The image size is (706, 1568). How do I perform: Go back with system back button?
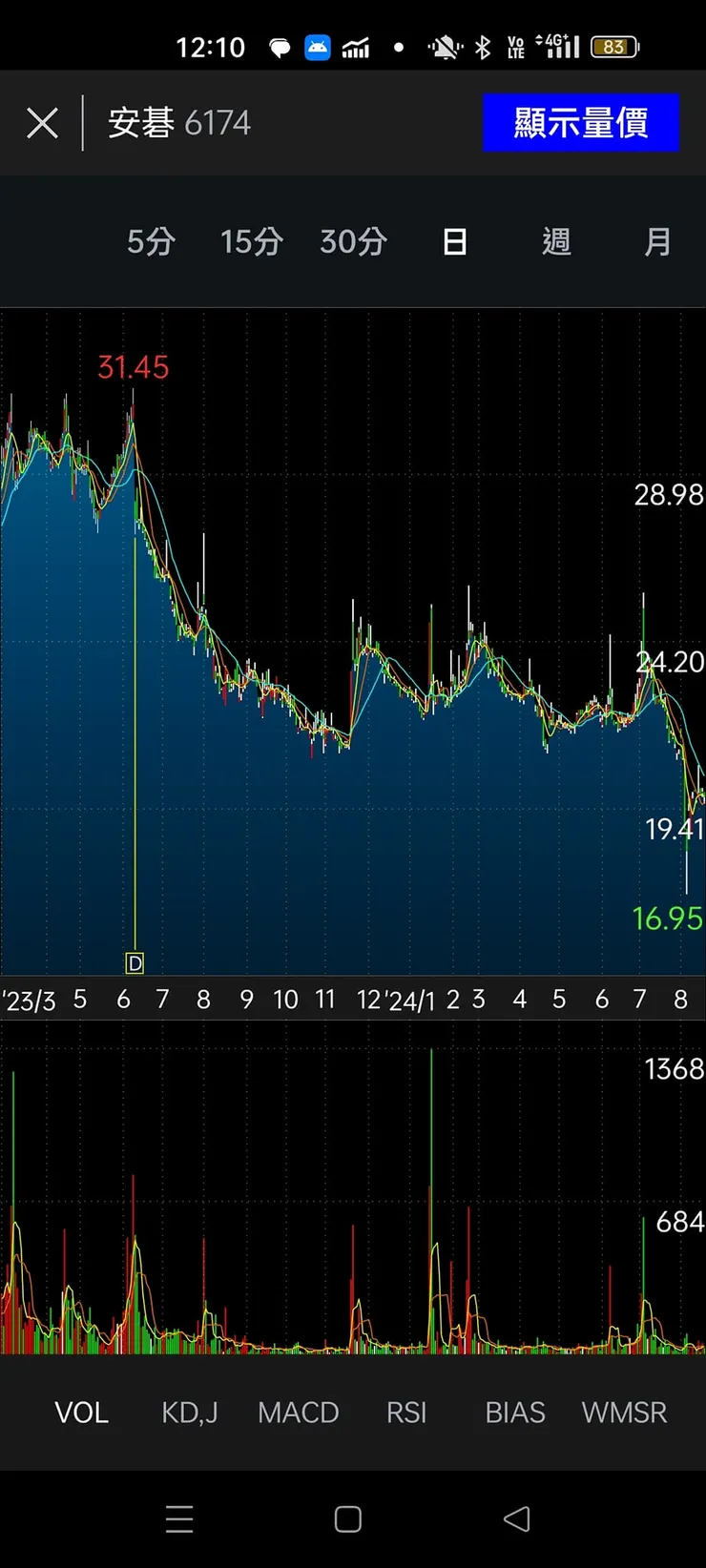pos(516,1518)
